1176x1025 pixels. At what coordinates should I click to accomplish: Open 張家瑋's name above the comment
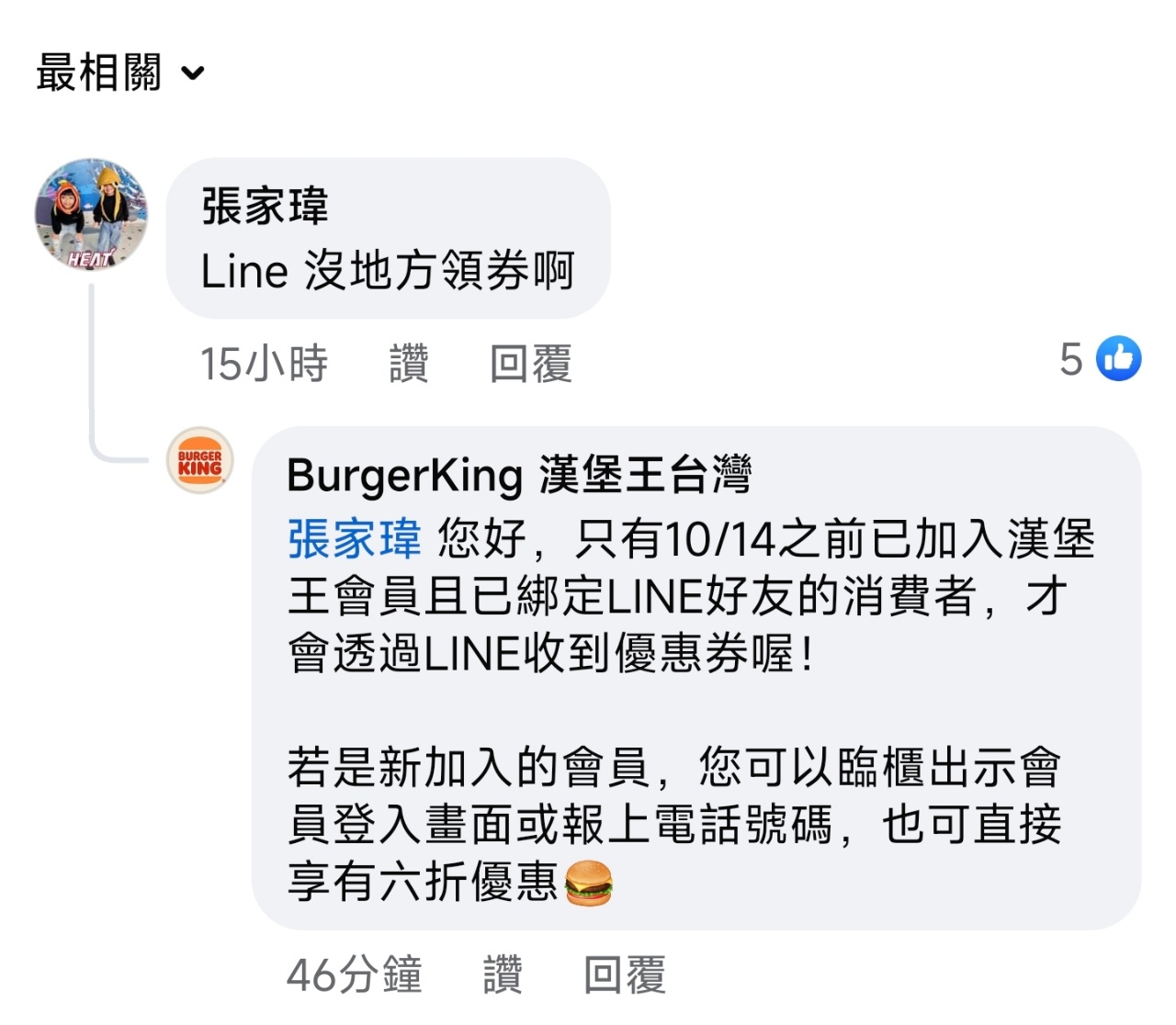pyautogui.click(x=265, y=206)
